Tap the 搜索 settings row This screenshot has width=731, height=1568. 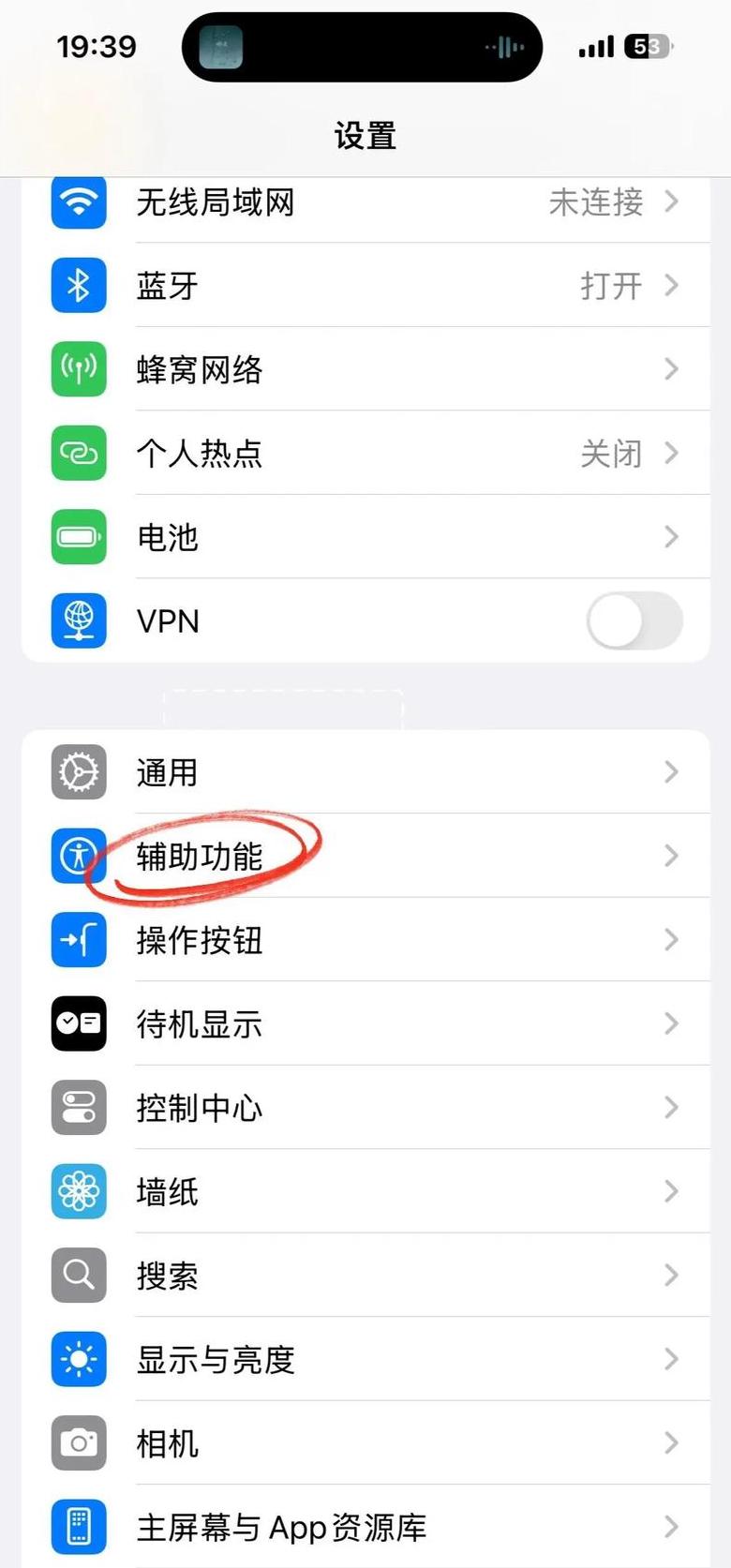pos(365,1276)
